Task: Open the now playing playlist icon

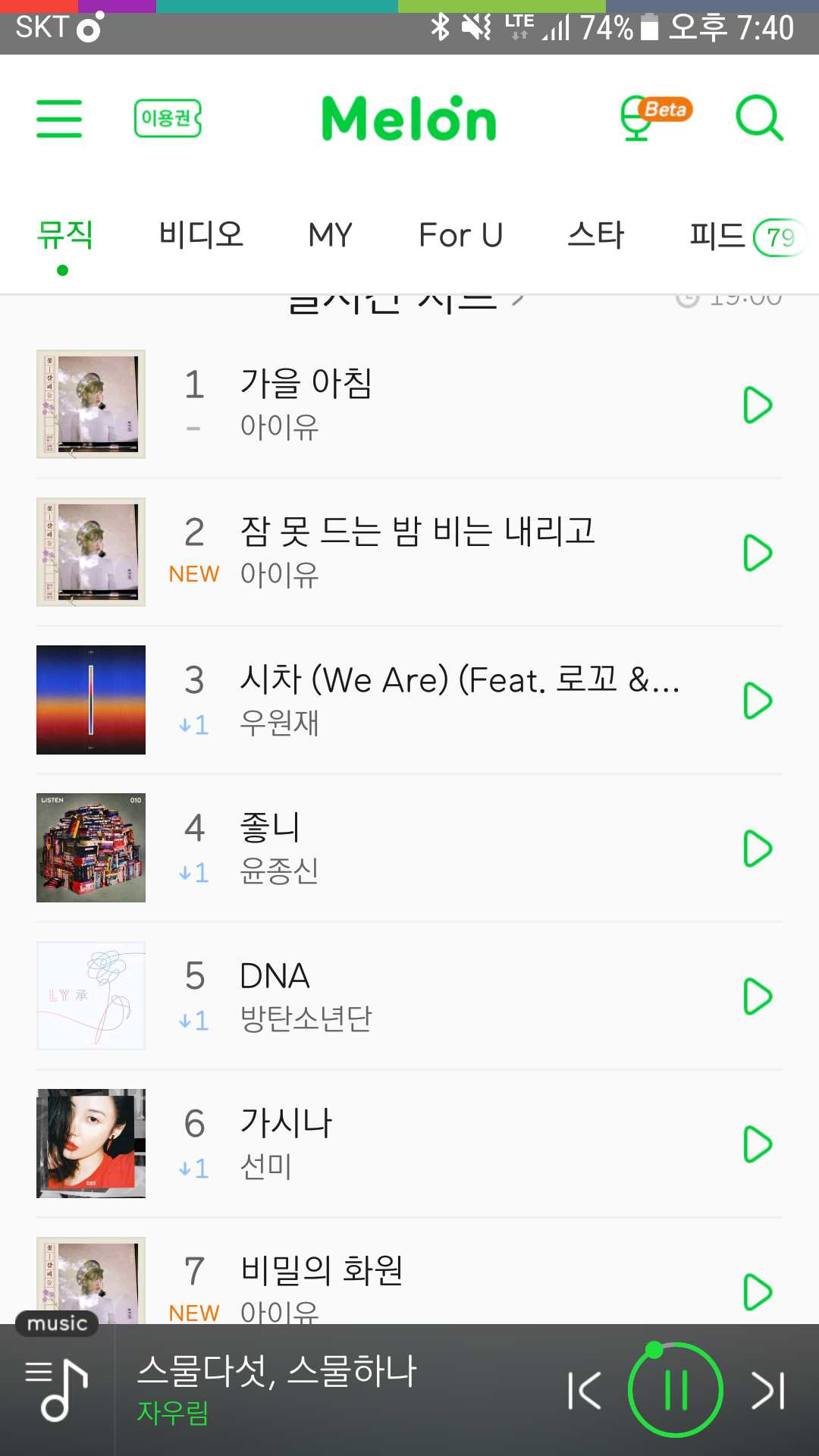Action: click(x=58, y=1390)
